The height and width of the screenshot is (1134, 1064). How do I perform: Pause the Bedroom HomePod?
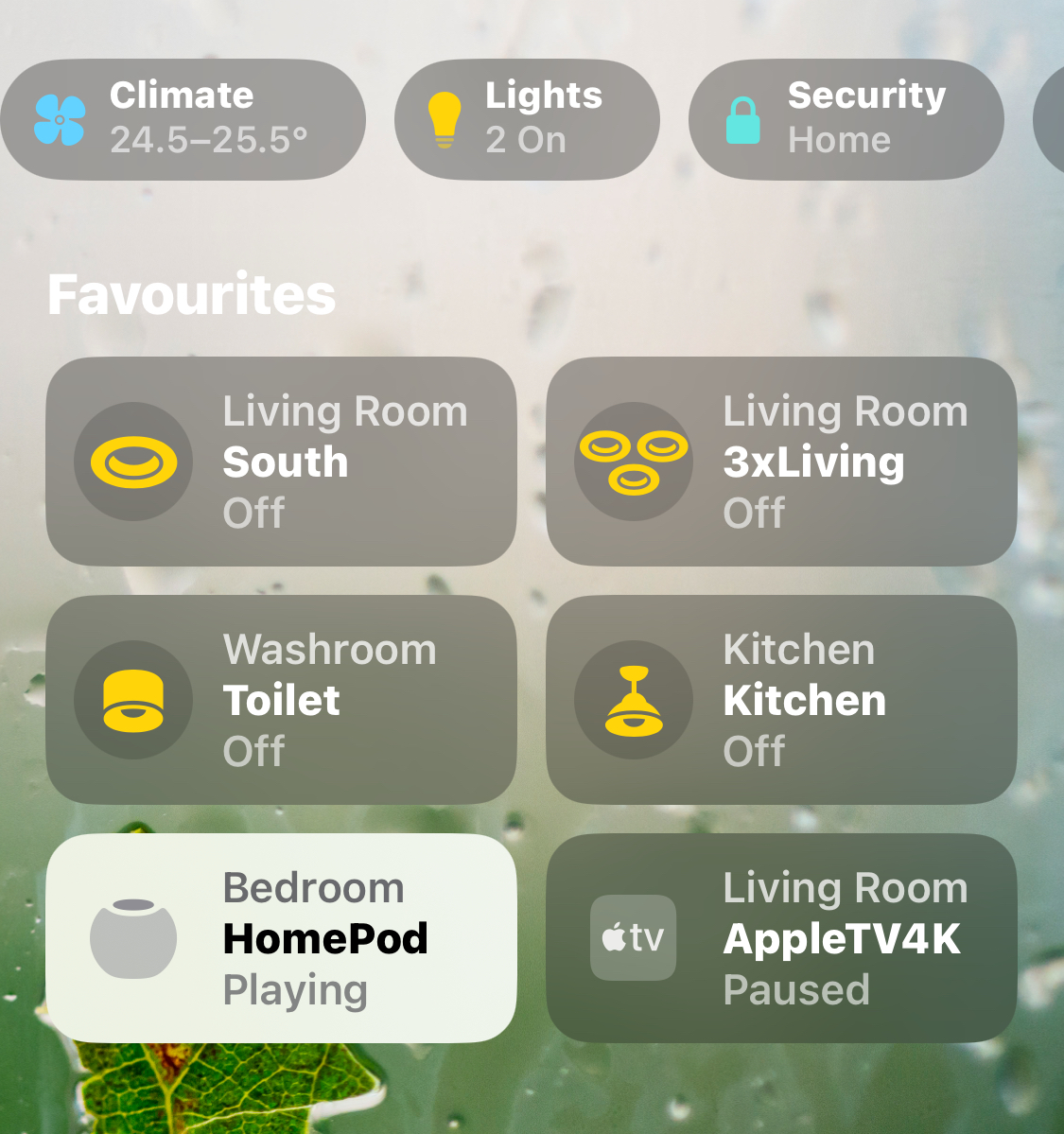click(x=133, y=939)
